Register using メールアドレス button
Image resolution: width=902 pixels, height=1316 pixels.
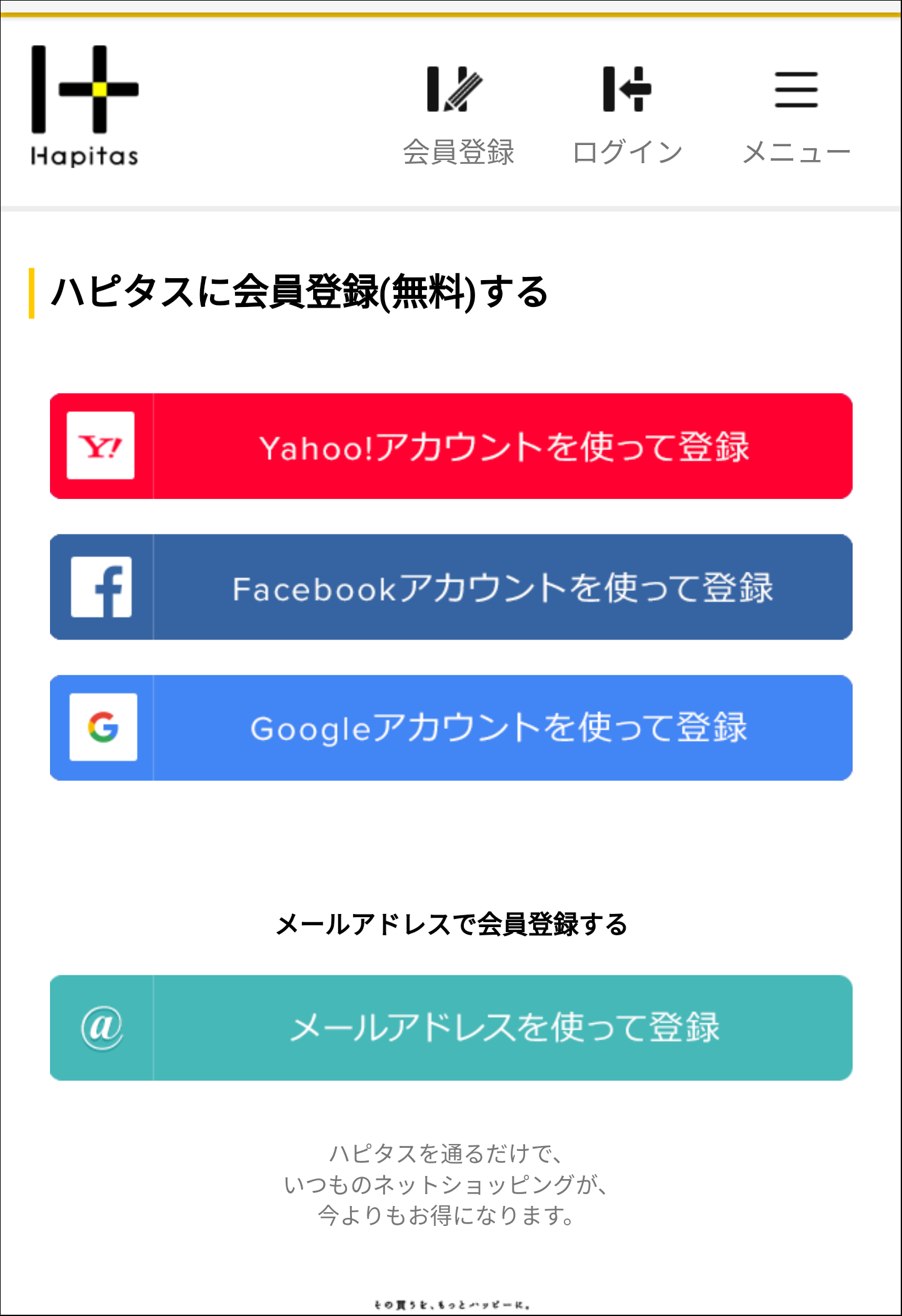point(451,1028)
